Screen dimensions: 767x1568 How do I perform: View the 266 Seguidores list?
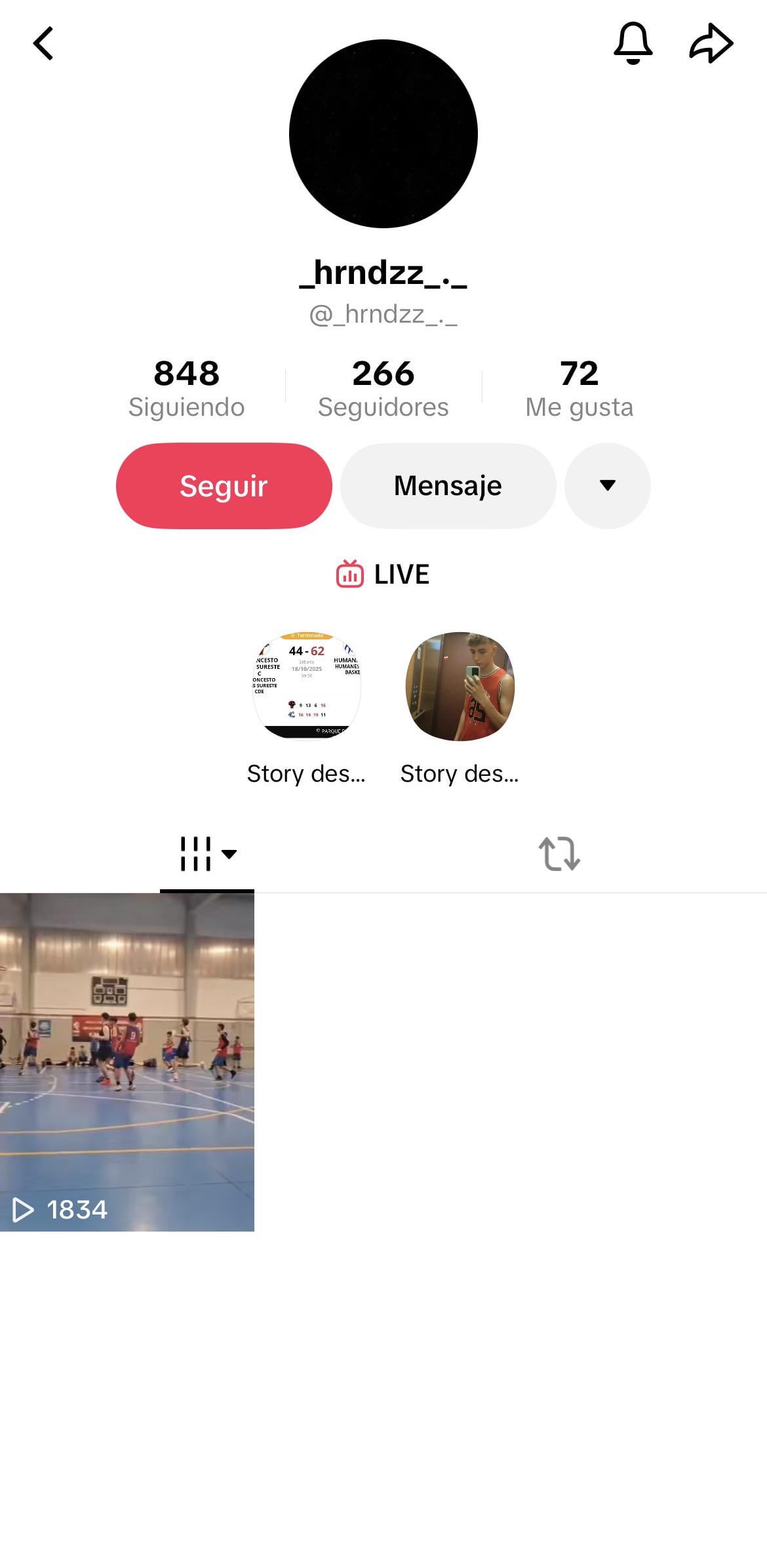click(383, 388)
